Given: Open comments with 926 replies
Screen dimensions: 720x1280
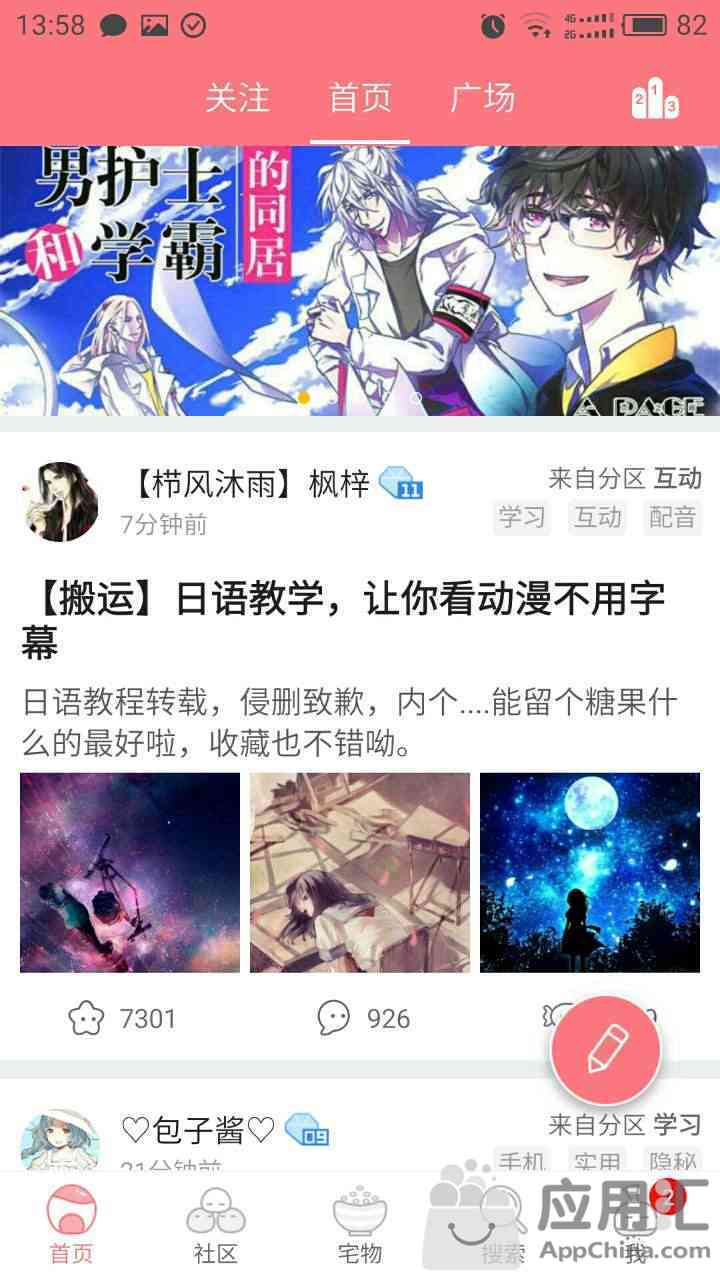Looking at the screenshot, I should (x=335, y=1018).
